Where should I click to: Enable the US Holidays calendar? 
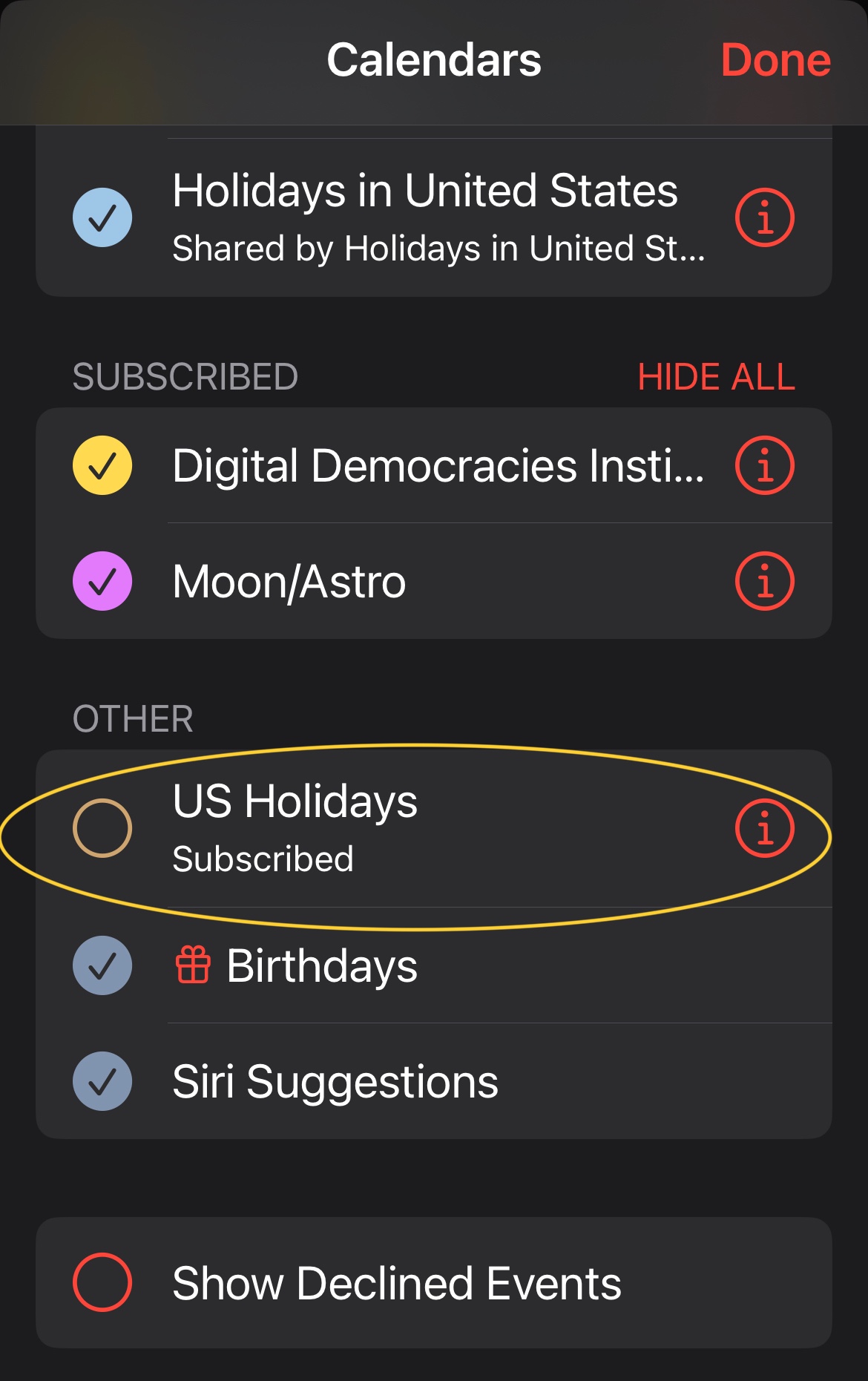click(102, 828)
